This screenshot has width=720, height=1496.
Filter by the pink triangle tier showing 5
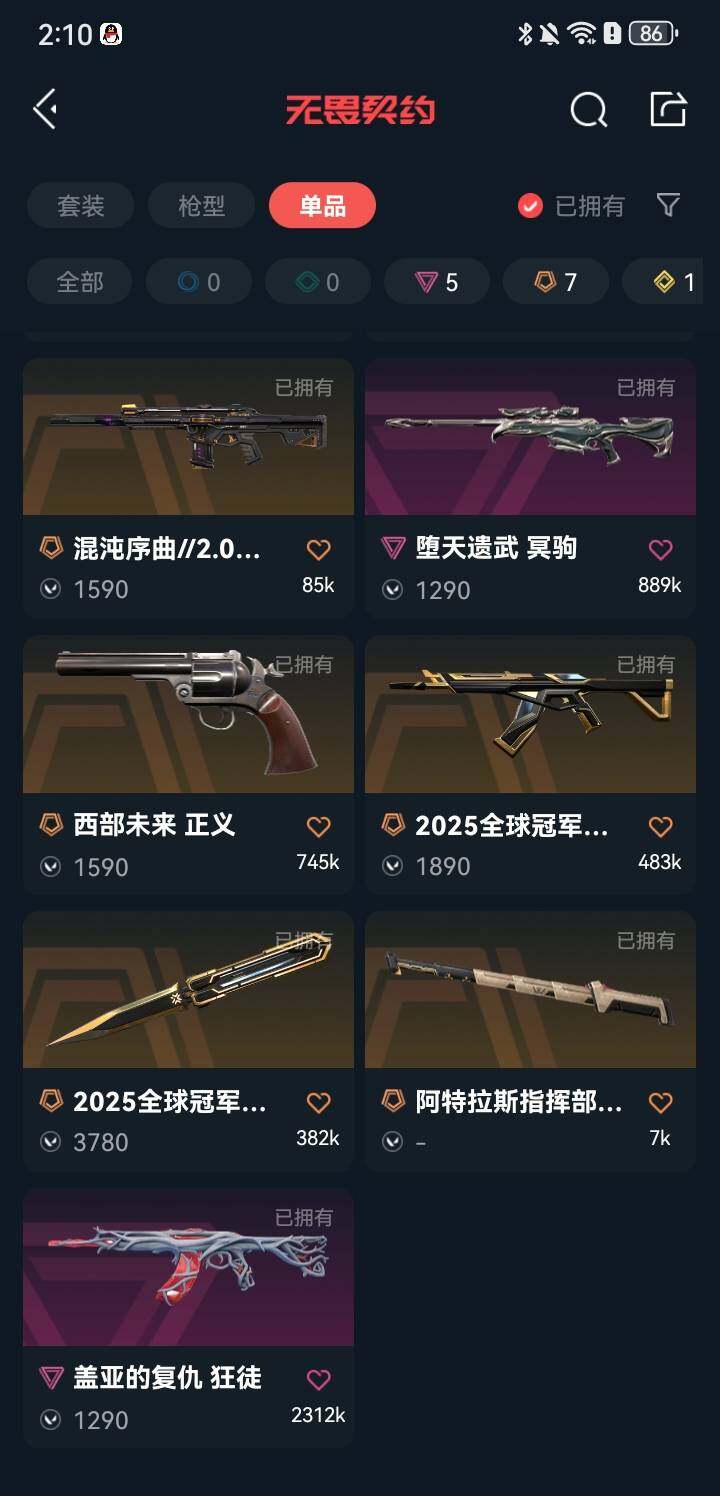pos(436,282)
